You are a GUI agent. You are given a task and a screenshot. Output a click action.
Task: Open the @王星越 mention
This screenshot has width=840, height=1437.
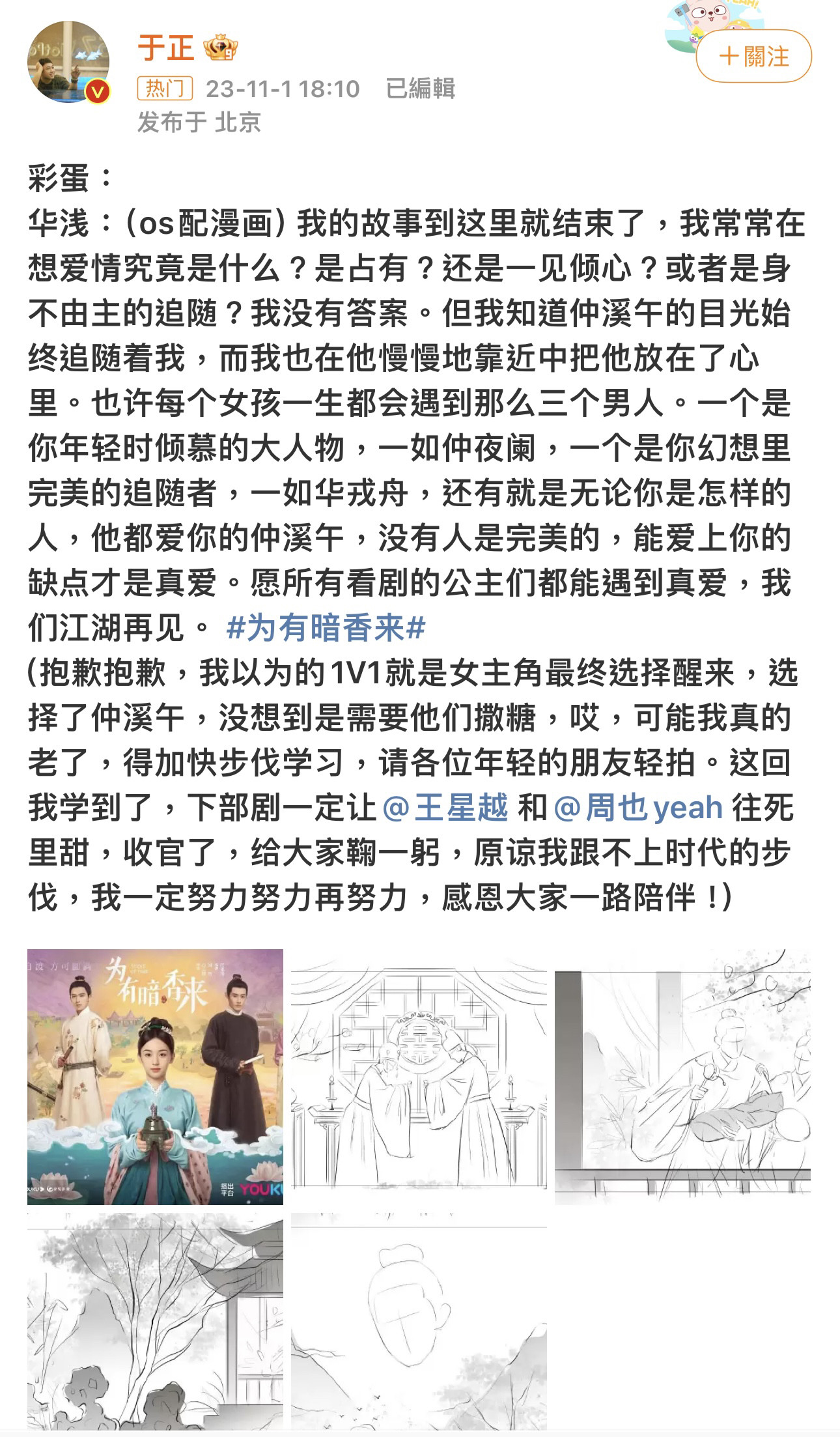(x=445, y=808)
